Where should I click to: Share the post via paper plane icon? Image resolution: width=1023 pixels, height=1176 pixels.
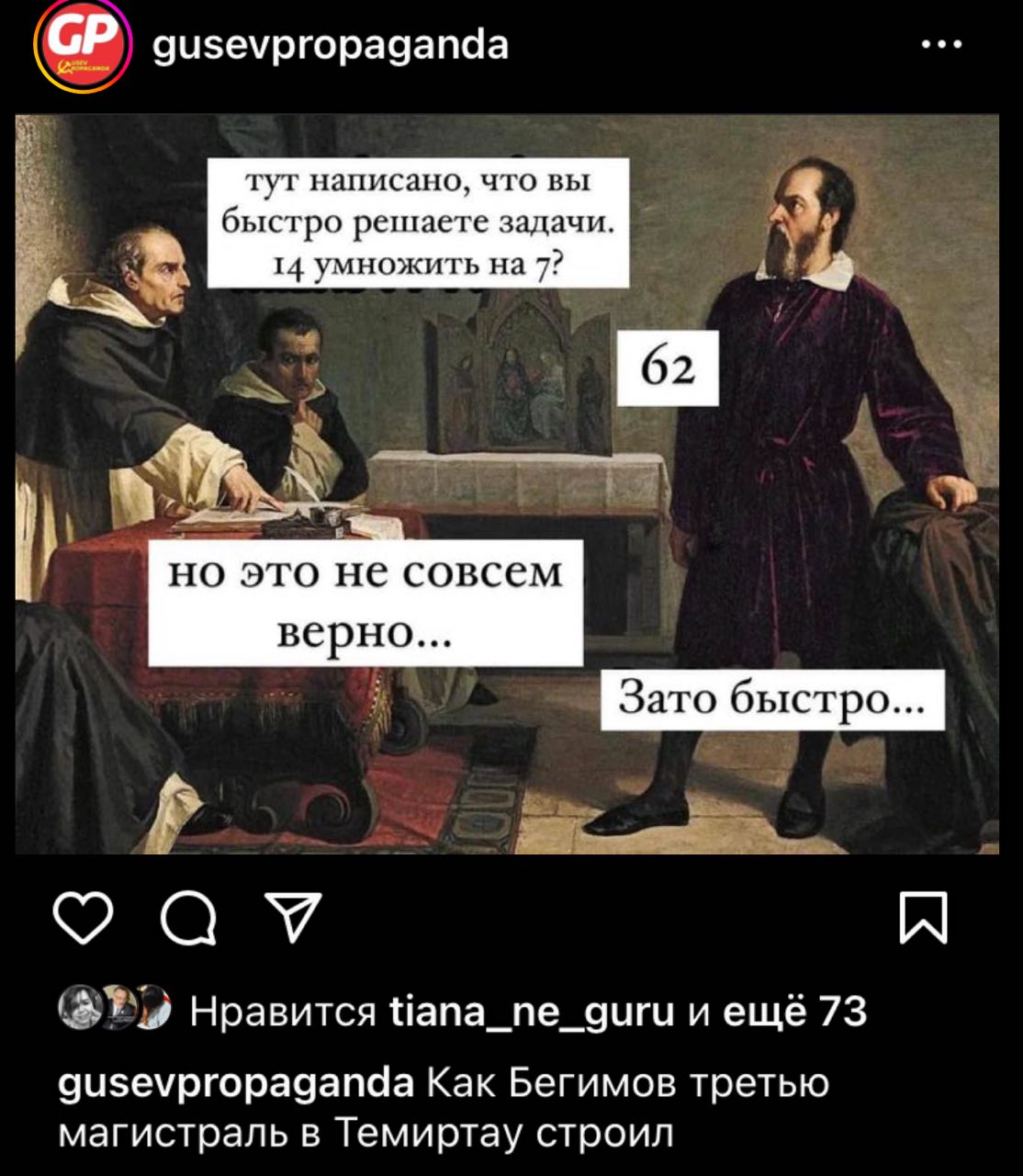pyautogui.click(x=293, y=918)
